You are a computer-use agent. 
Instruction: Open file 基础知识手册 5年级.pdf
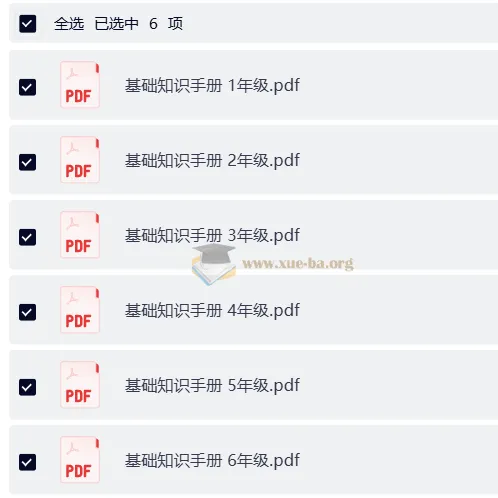212,385
